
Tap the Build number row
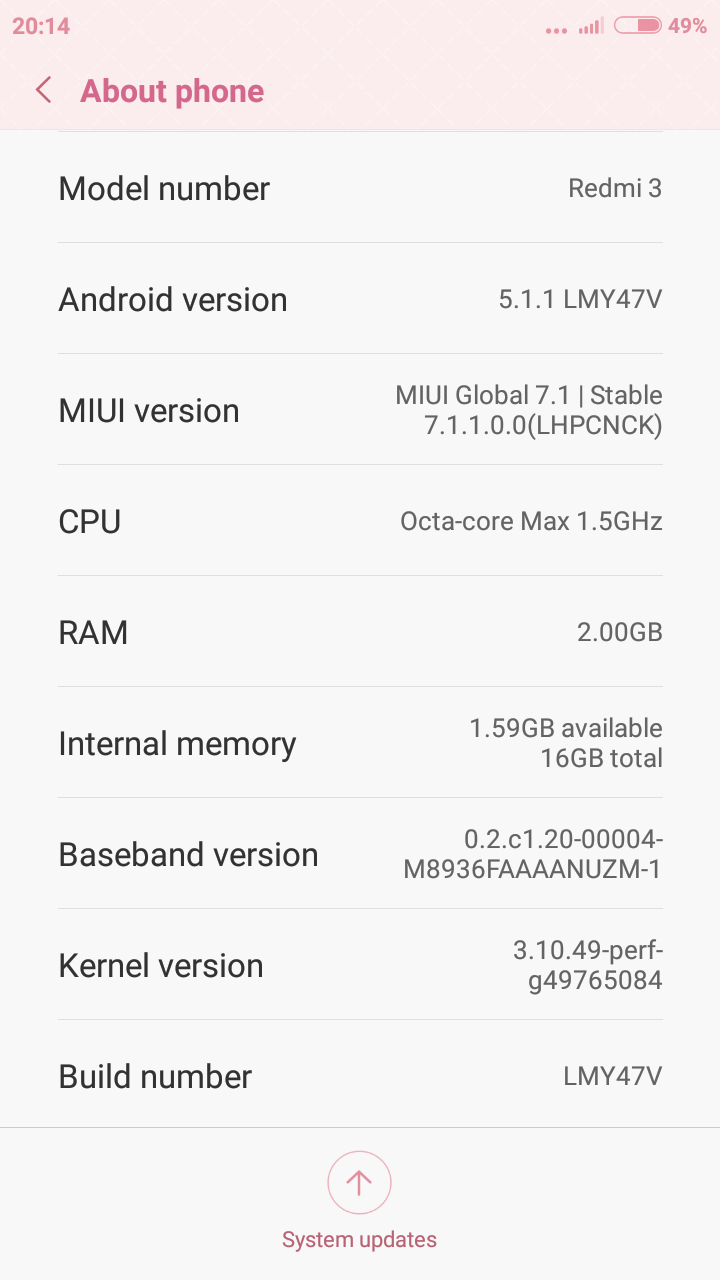tap(360, 1075)
